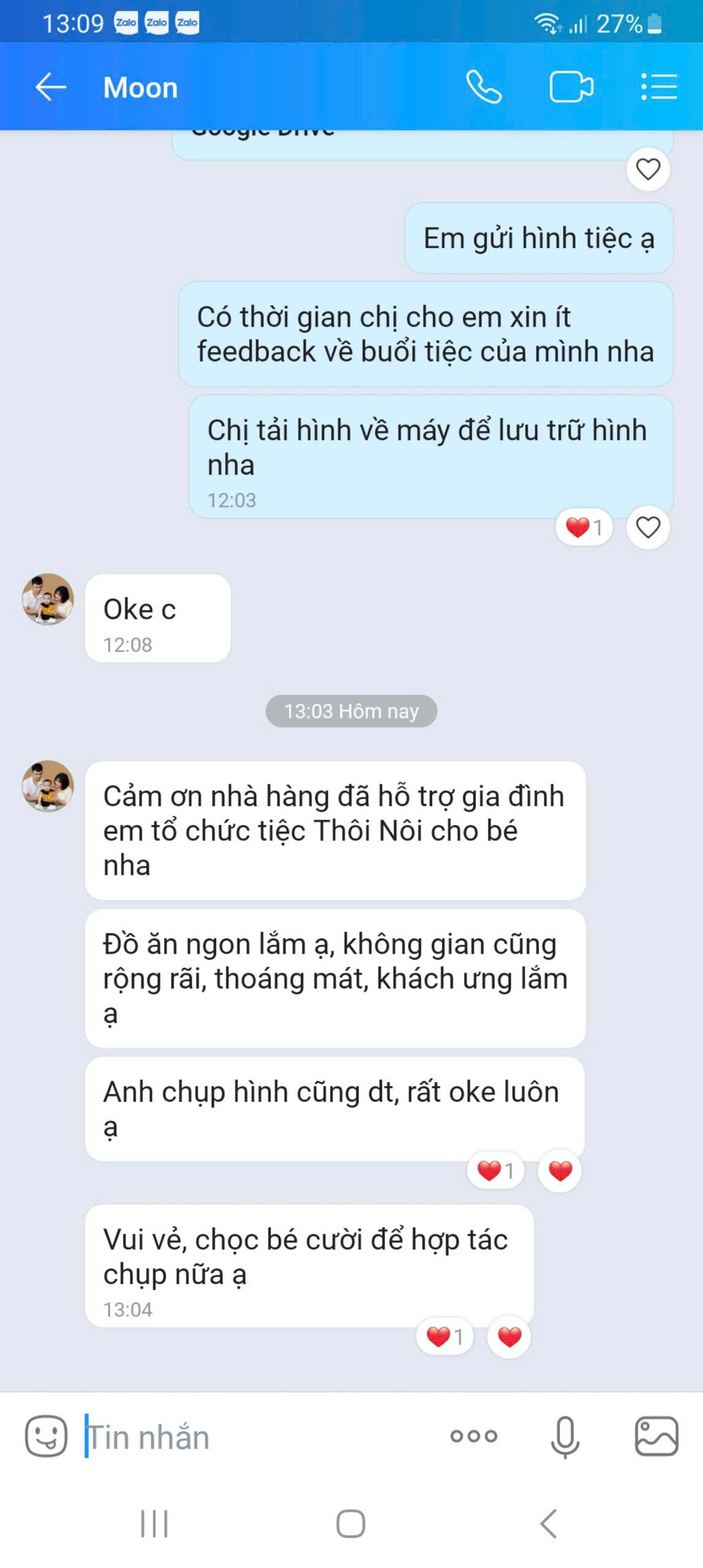Tap the system home button
Screen dimensions: 703x1568
click(351, 1523)
